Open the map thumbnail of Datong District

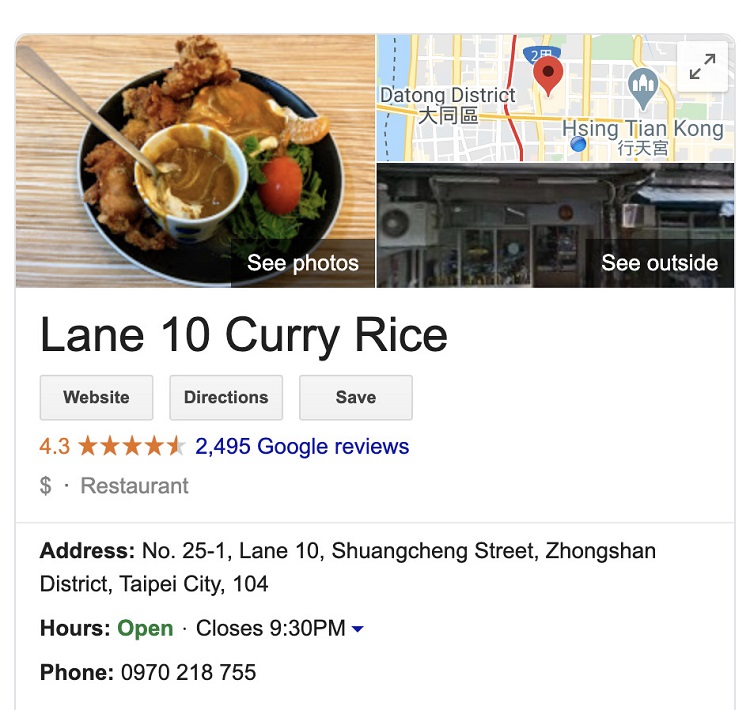click(x=520, y=100)
